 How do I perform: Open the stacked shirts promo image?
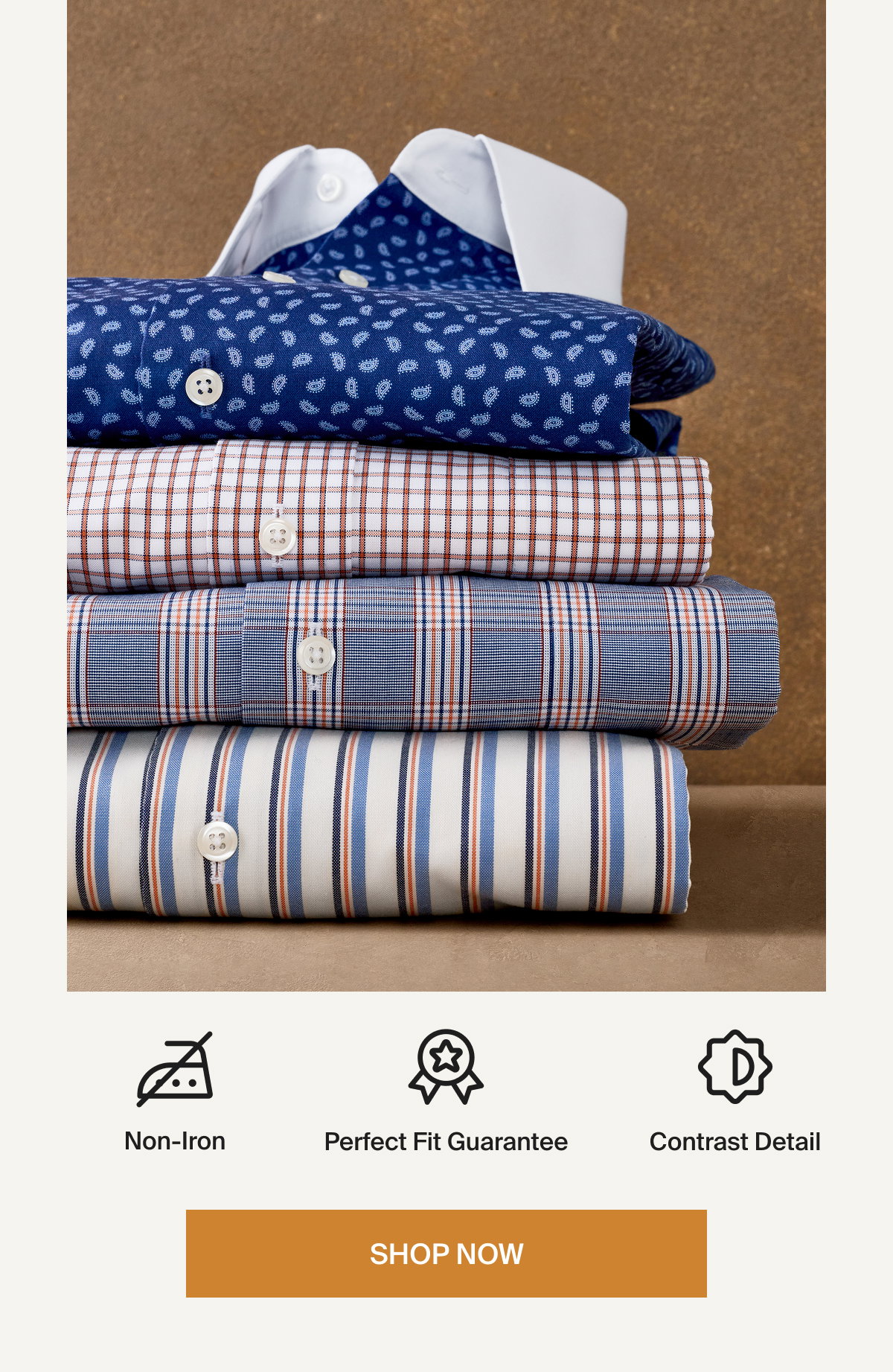tap(446, 496)
